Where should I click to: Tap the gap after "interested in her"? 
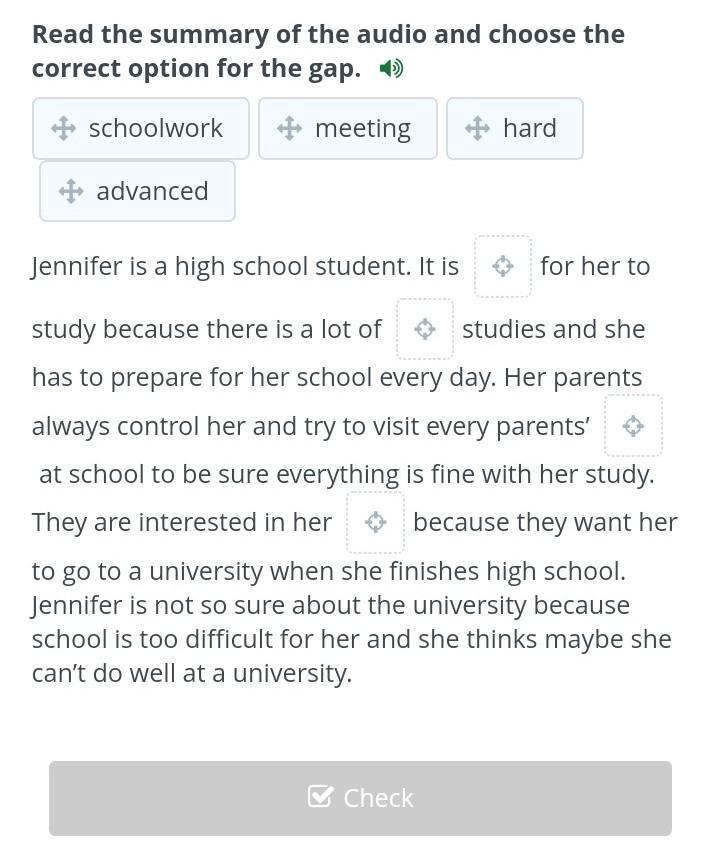(376, 522)
